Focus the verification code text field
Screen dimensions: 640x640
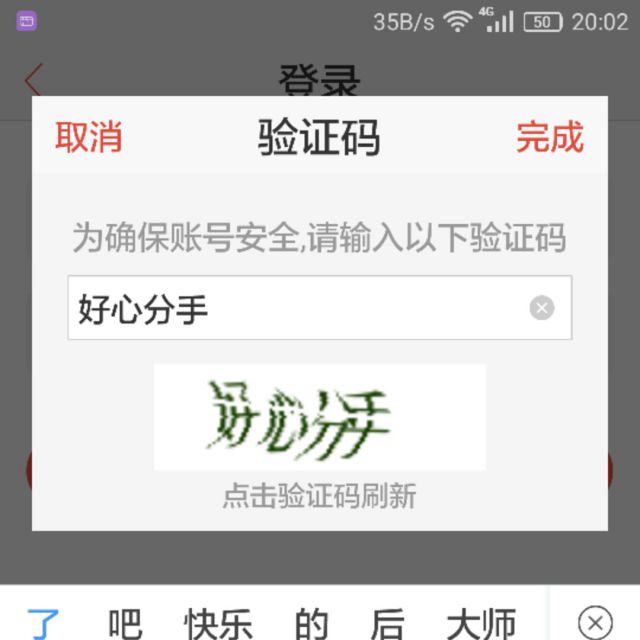pos(320,307)
